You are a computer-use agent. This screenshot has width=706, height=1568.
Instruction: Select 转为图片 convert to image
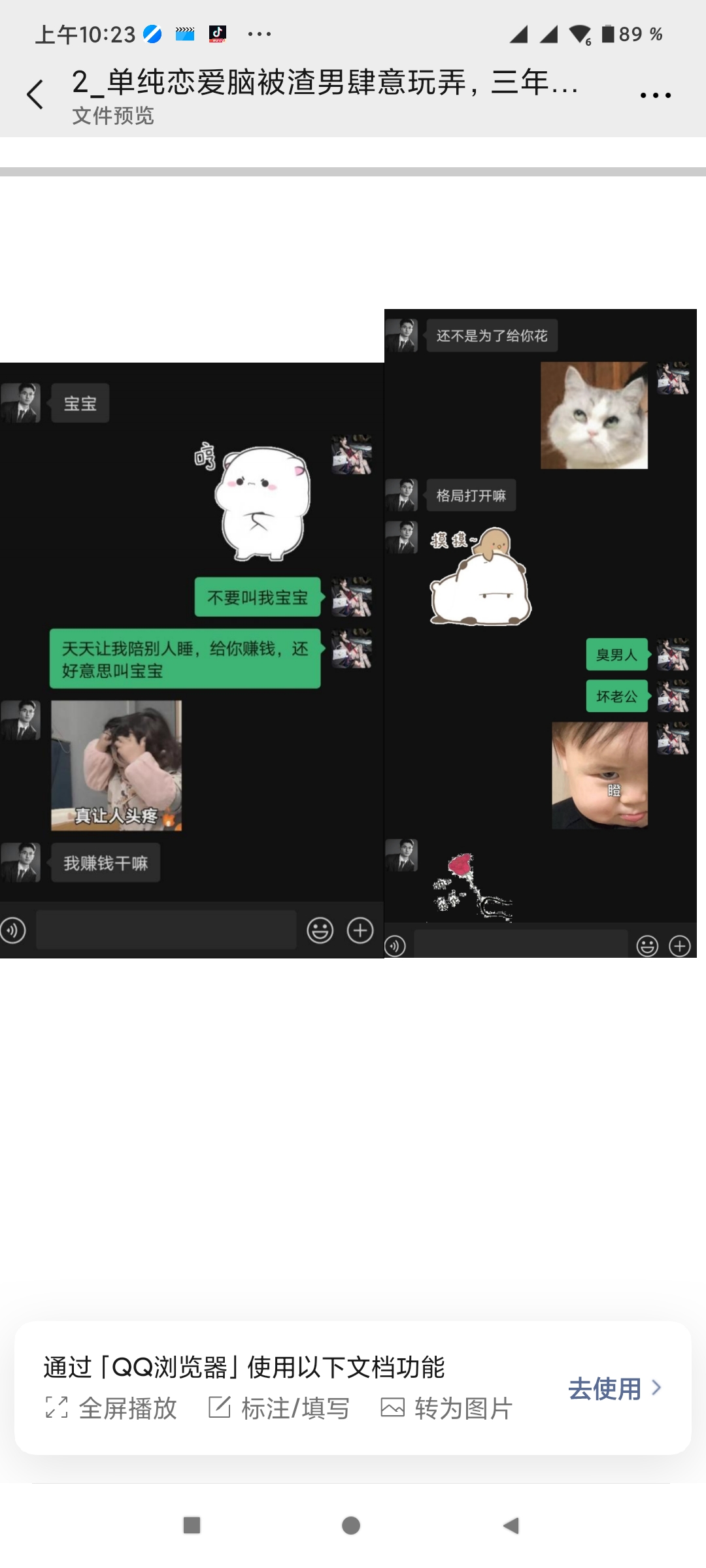pyautogui.click(x=447, y=1408)
